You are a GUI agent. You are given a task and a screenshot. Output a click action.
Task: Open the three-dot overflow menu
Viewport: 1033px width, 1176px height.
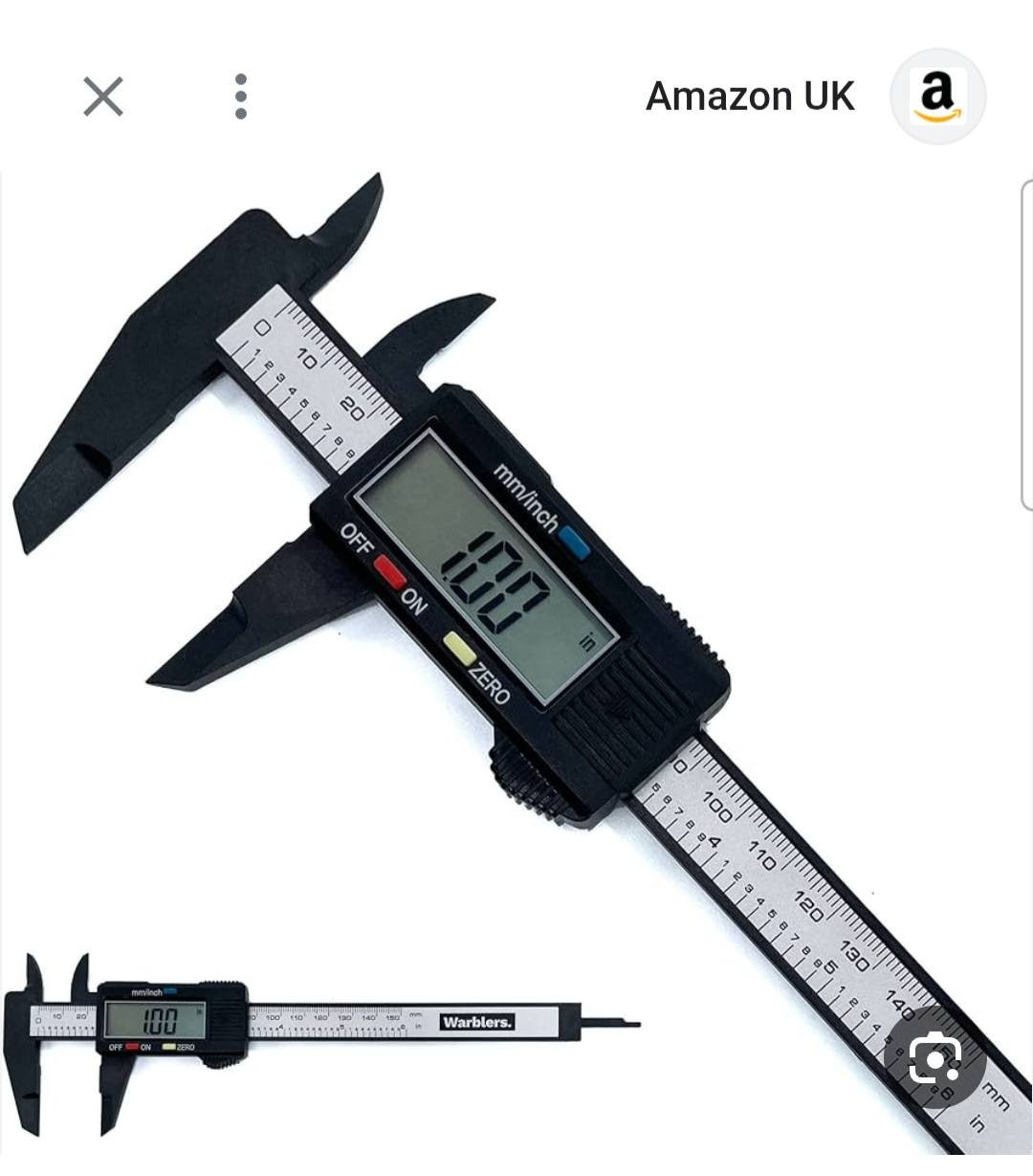click(241, 97)
